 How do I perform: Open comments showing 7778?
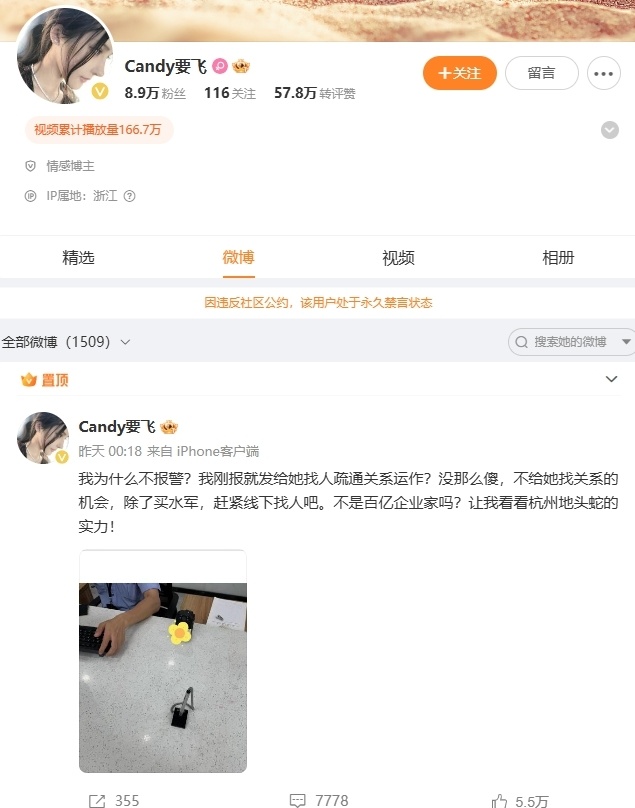coord(318,800)
